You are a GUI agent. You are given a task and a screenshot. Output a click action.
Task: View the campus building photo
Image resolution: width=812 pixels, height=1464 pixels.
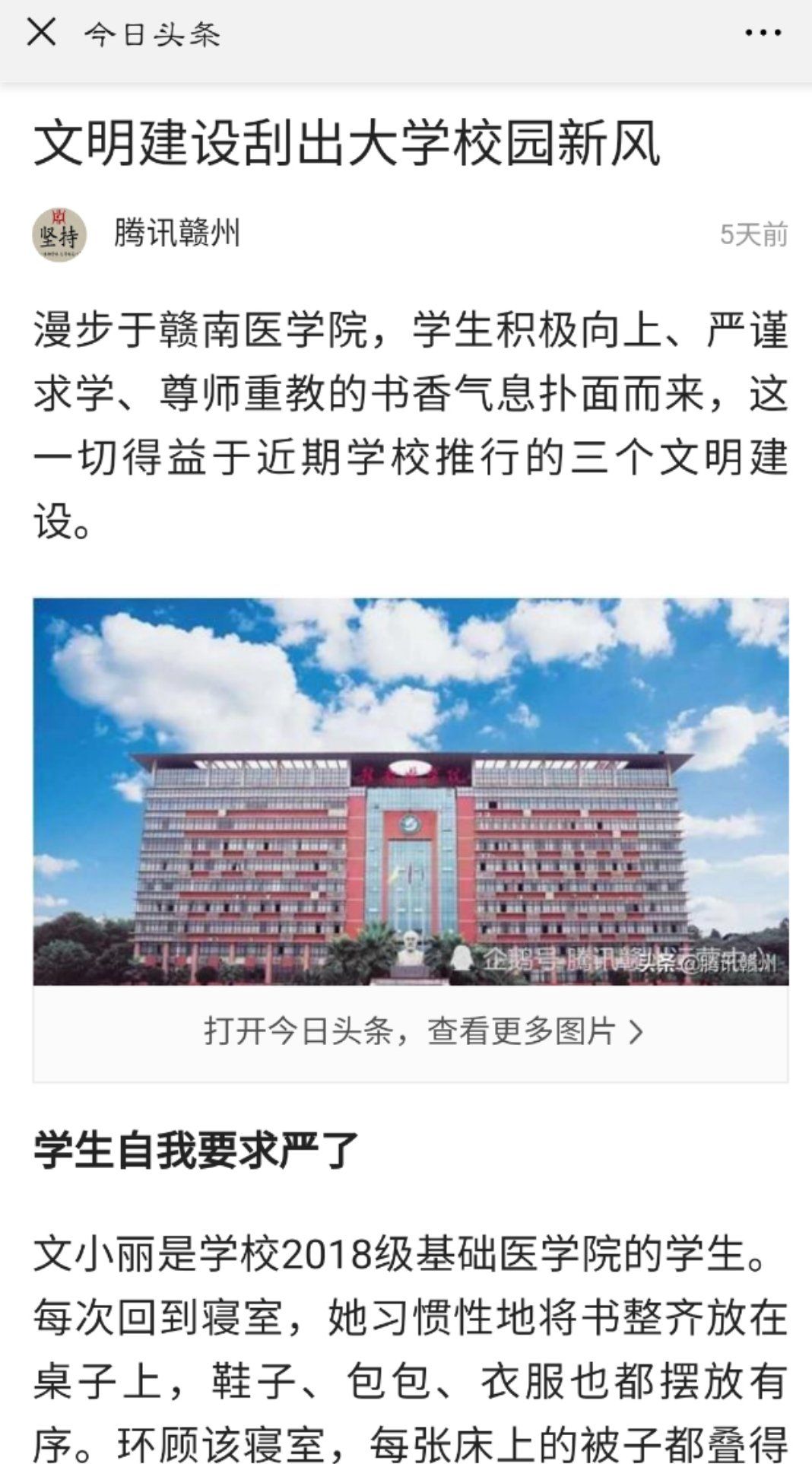point(411,791)
